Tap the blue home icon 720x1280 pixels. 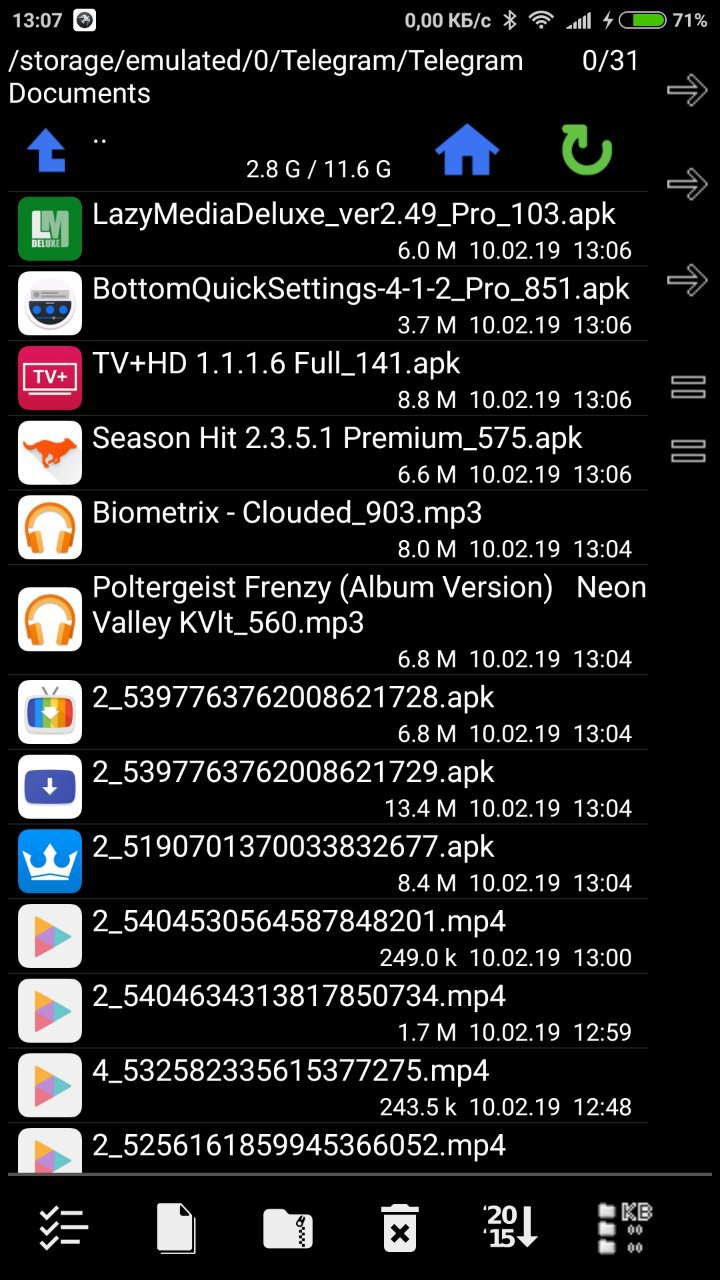pyautogui.click(x=467, y=152)
